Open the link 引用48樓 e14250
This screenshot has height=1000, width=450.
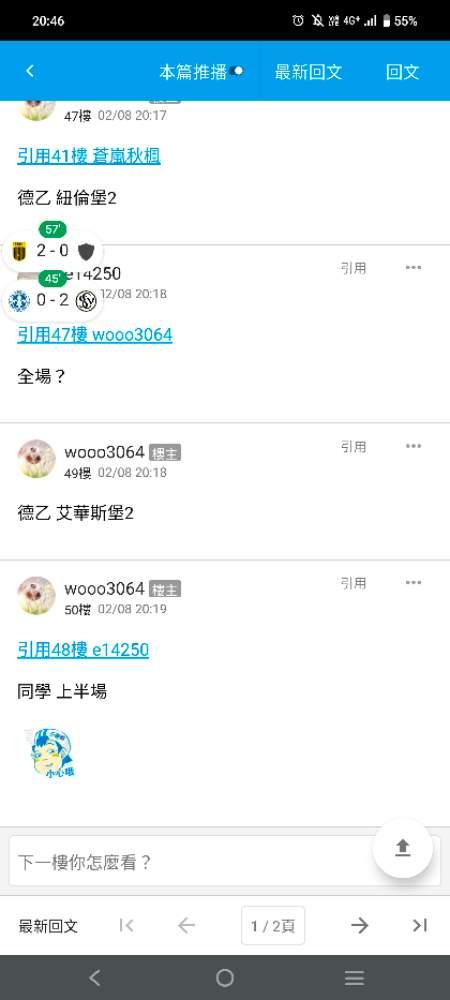click(x=83, y=650)
